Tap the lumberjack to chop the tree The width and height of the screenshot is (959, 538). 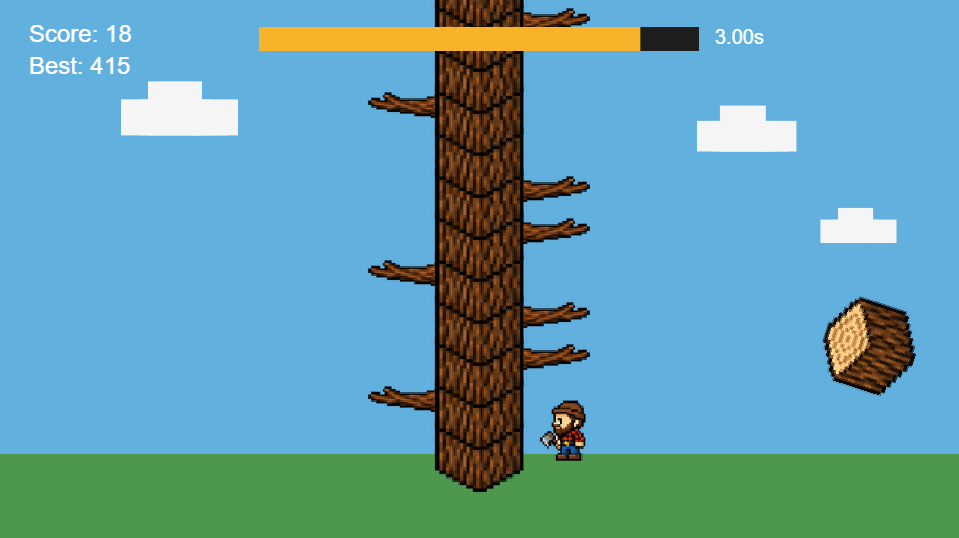pyautogui.click(x=567, y=431)
